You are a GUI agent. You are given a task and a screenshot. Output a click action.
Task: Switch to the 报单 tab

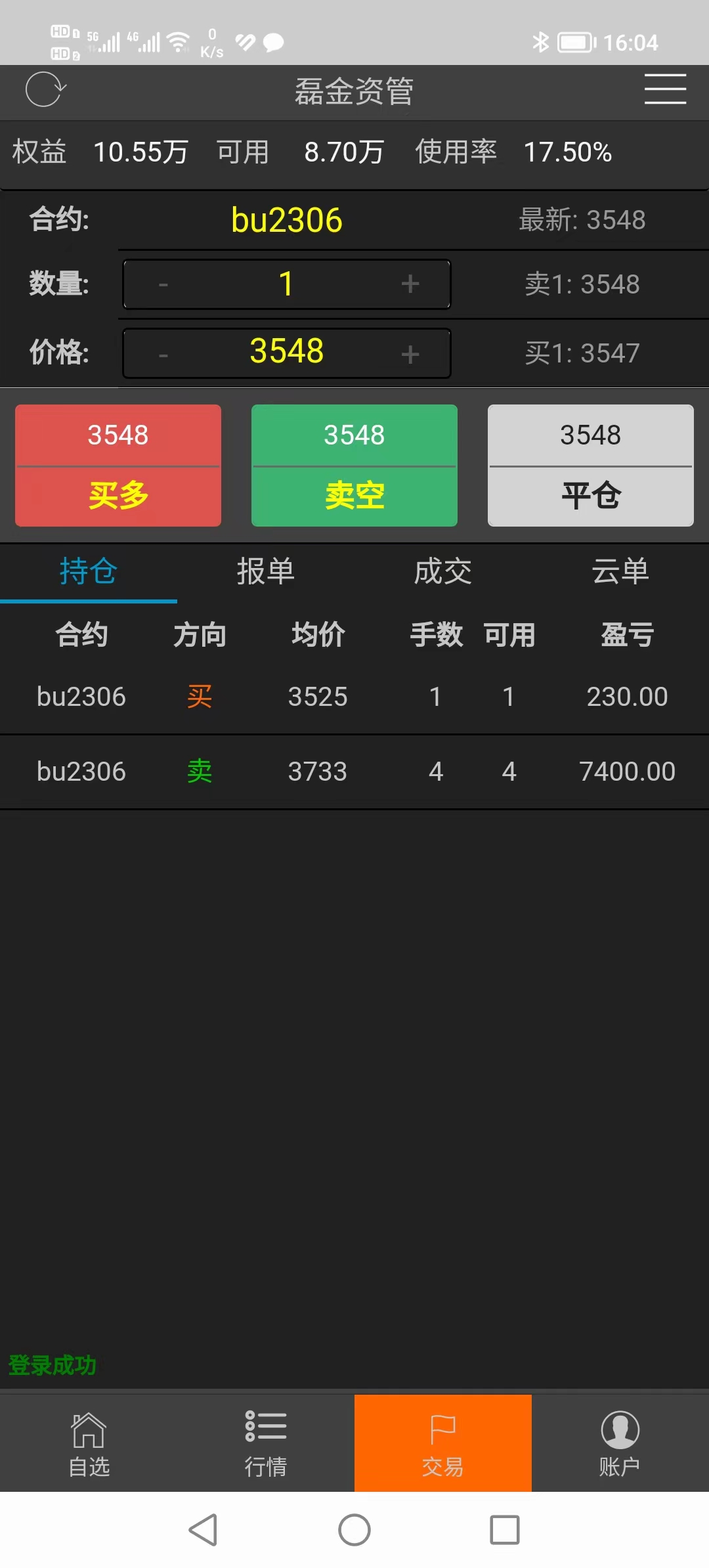265,571
